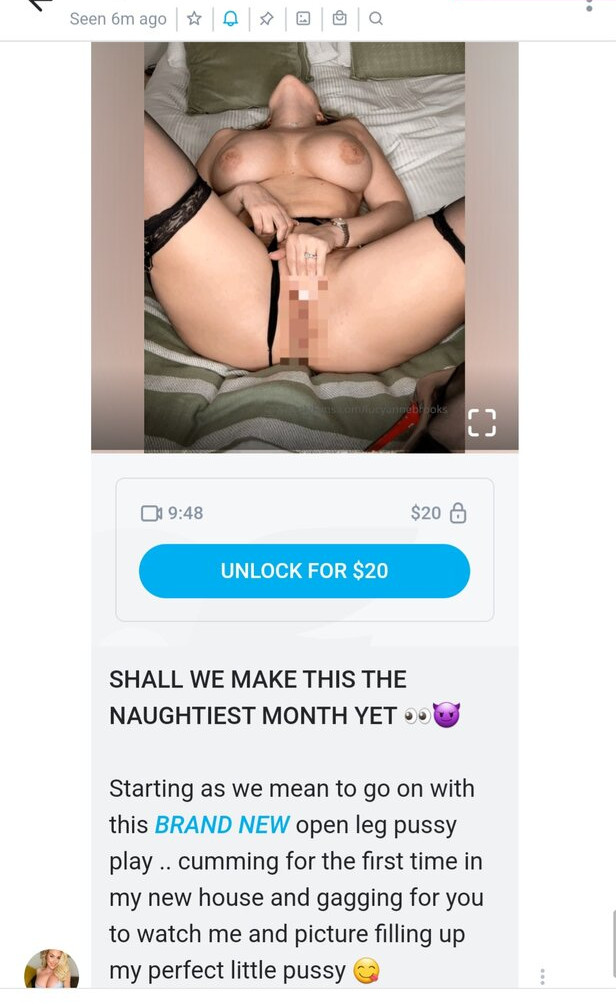Open the shopping bag purchases icon

click(x=340, y=19)
